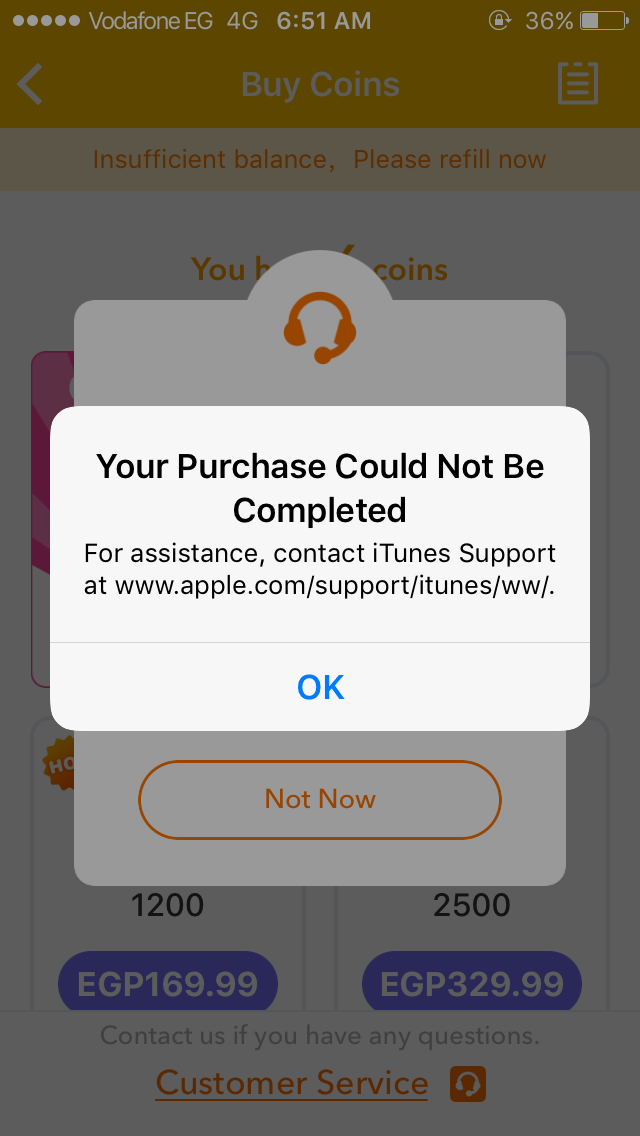Open the Customer Service link

(x=291, y=1083)
